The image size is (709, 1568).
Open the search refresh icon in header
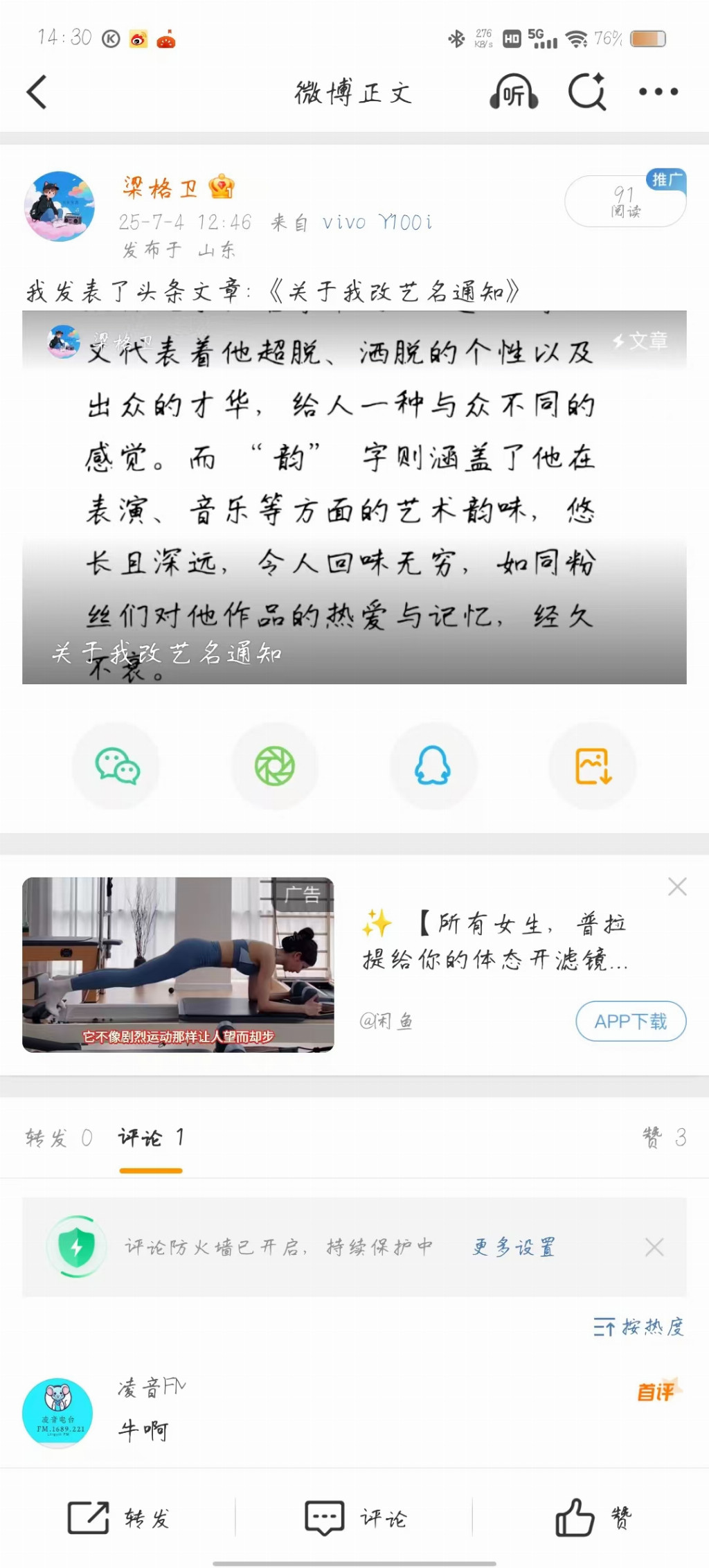tap(587, 92)
